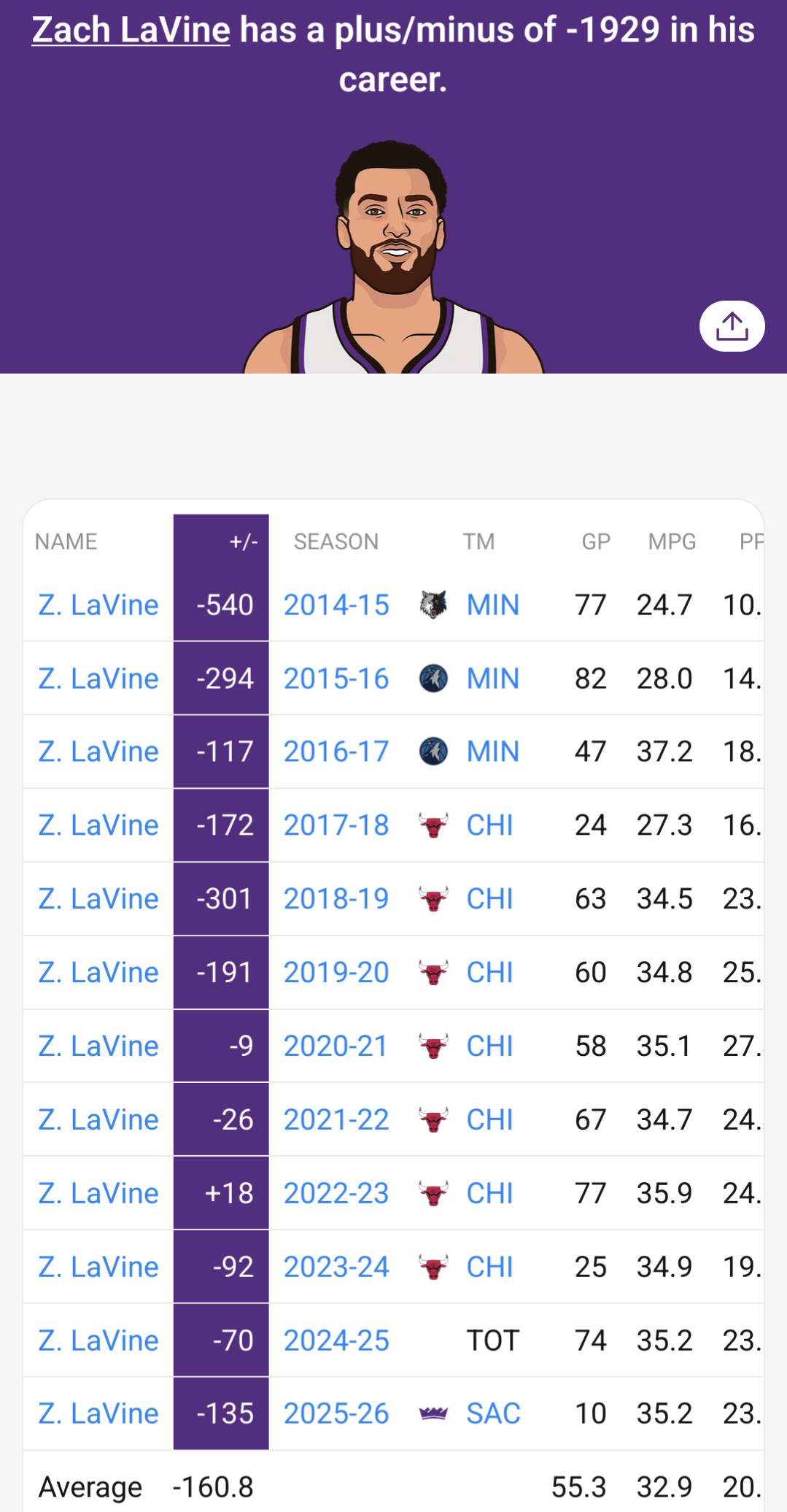Open the 2019-20 season link
Image resolution: width=787 pixels, height=1512 pixels.
(336, 973)
